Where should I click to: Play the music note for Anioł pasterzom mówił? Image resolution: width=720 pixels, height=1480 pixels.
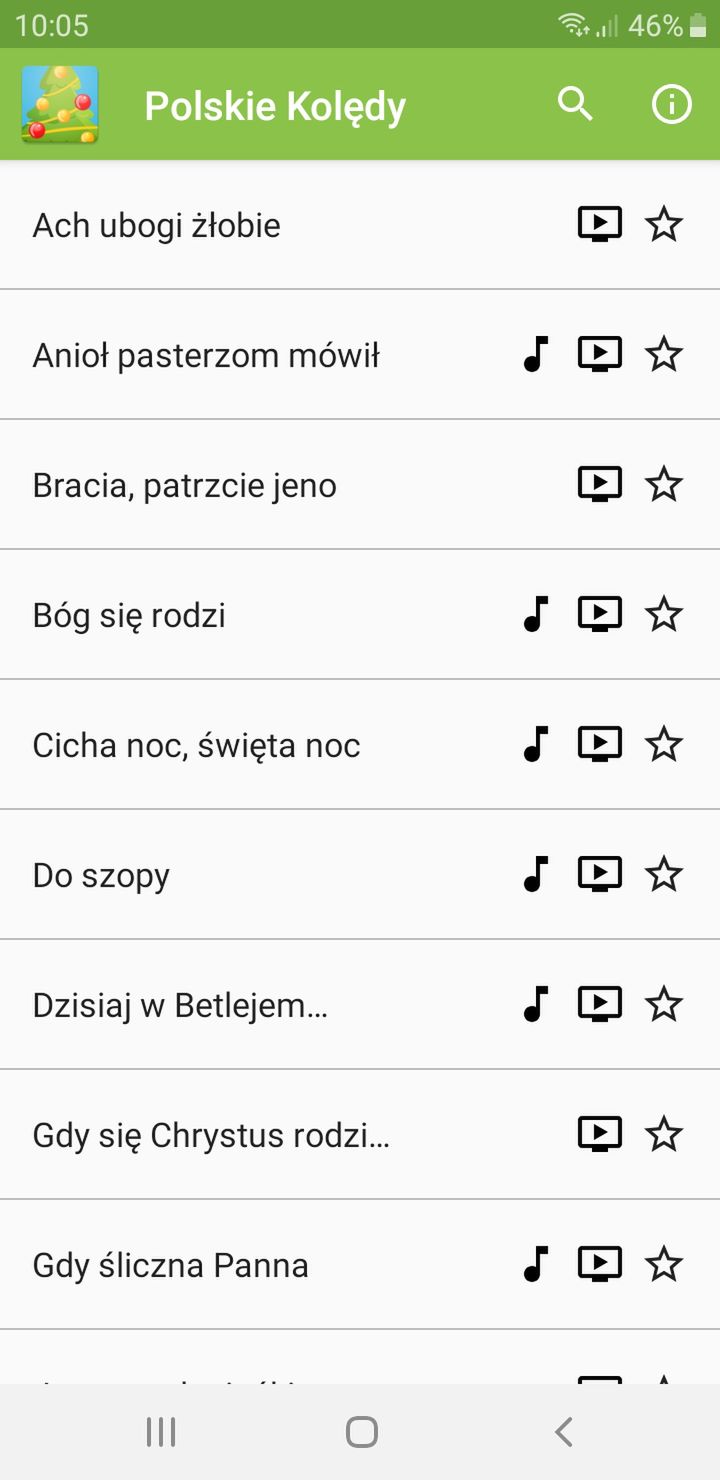pyautogui.click(x=537, y=354)
